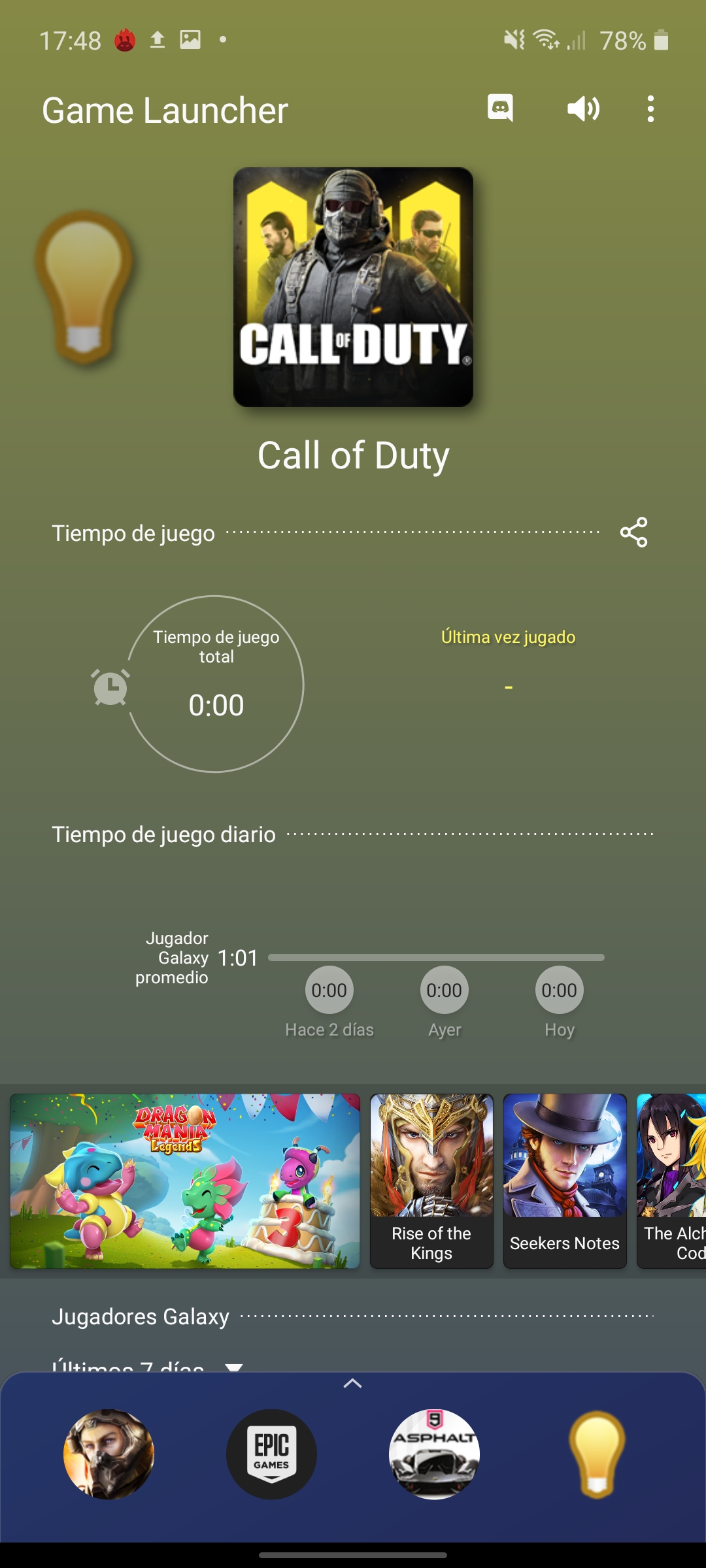Share the Tiempo de juego stats
The width and height of the screenshot is (706, 1568).
(x=633, y=532)
